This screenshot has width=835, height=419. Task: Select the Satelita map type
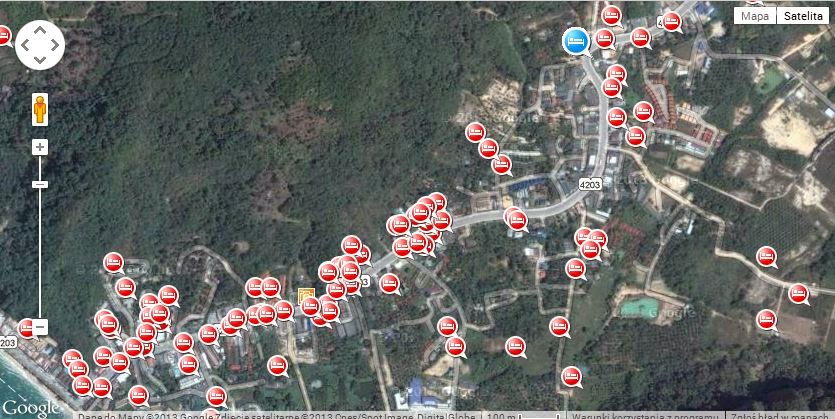pos(804,16)
